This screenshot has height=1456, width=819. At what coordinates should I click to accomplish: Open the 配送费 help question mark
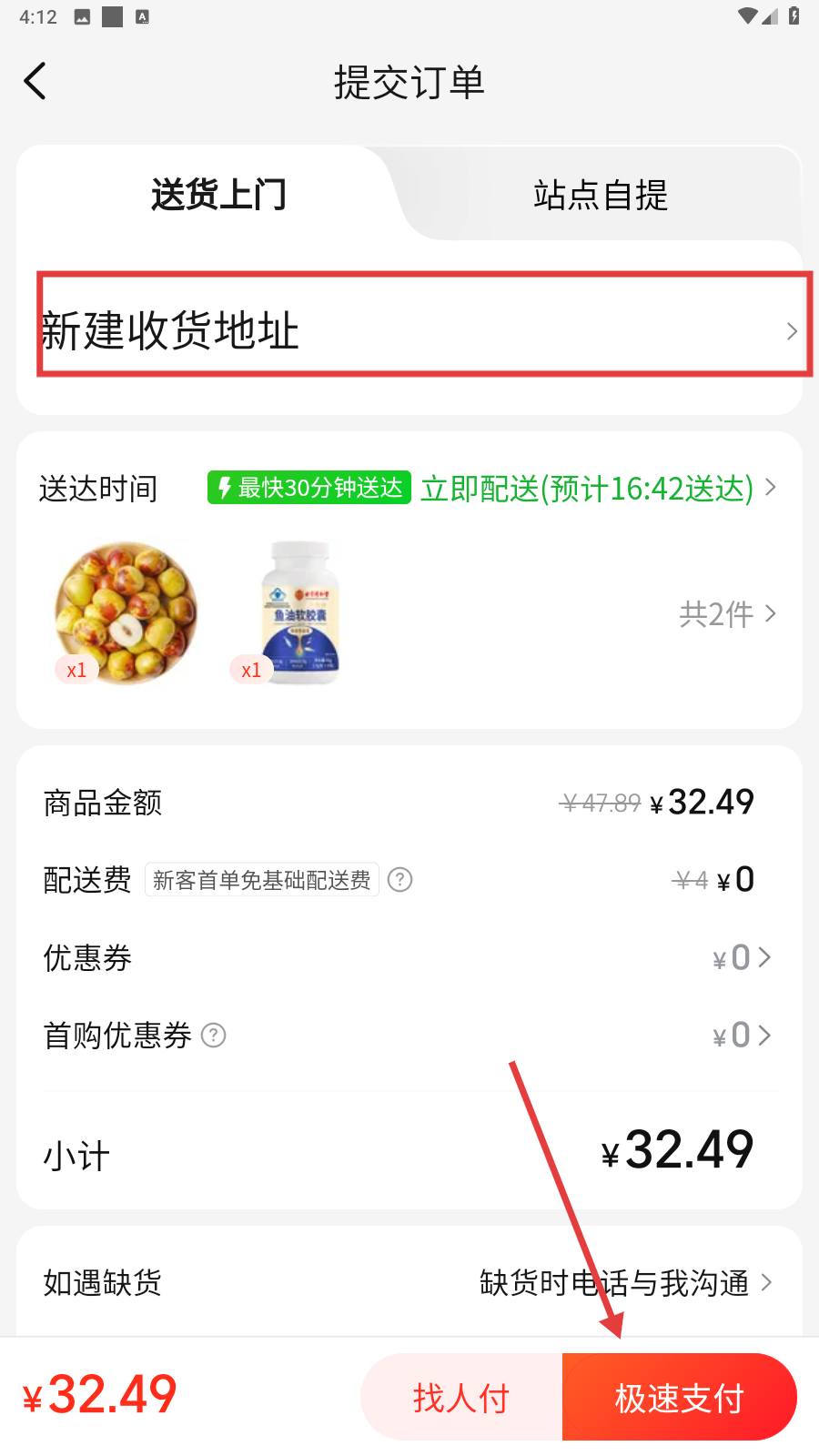click(399, 880)
